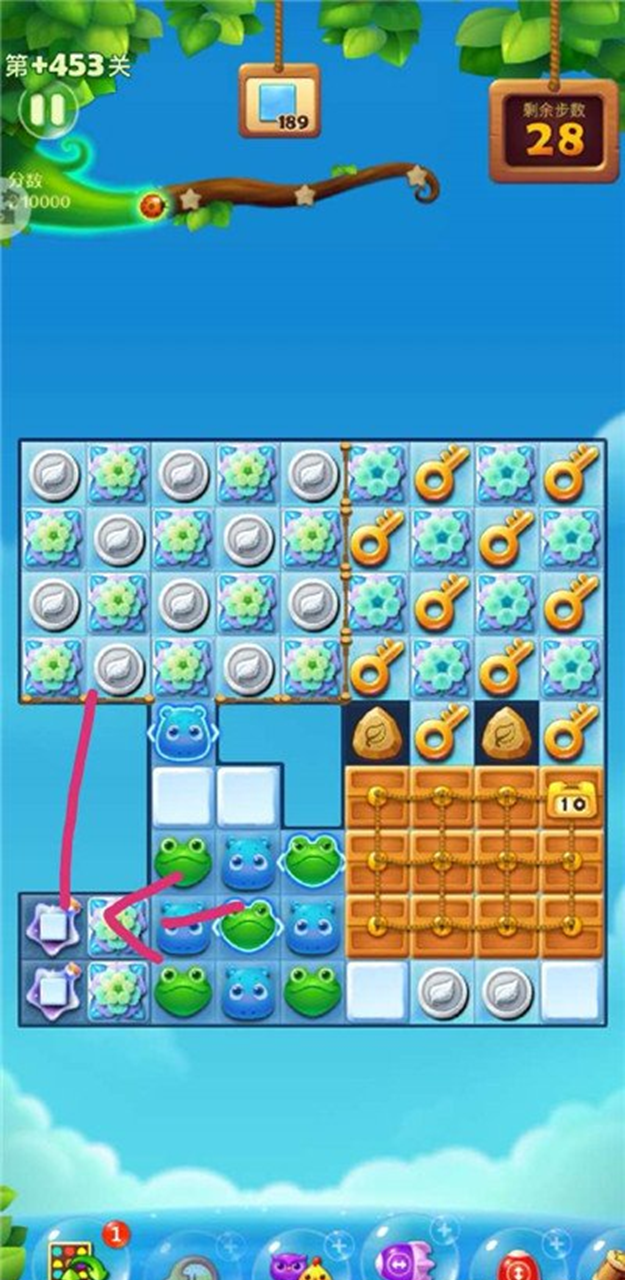
Task: Select the red capsule booster
Action: (517, 1262)
